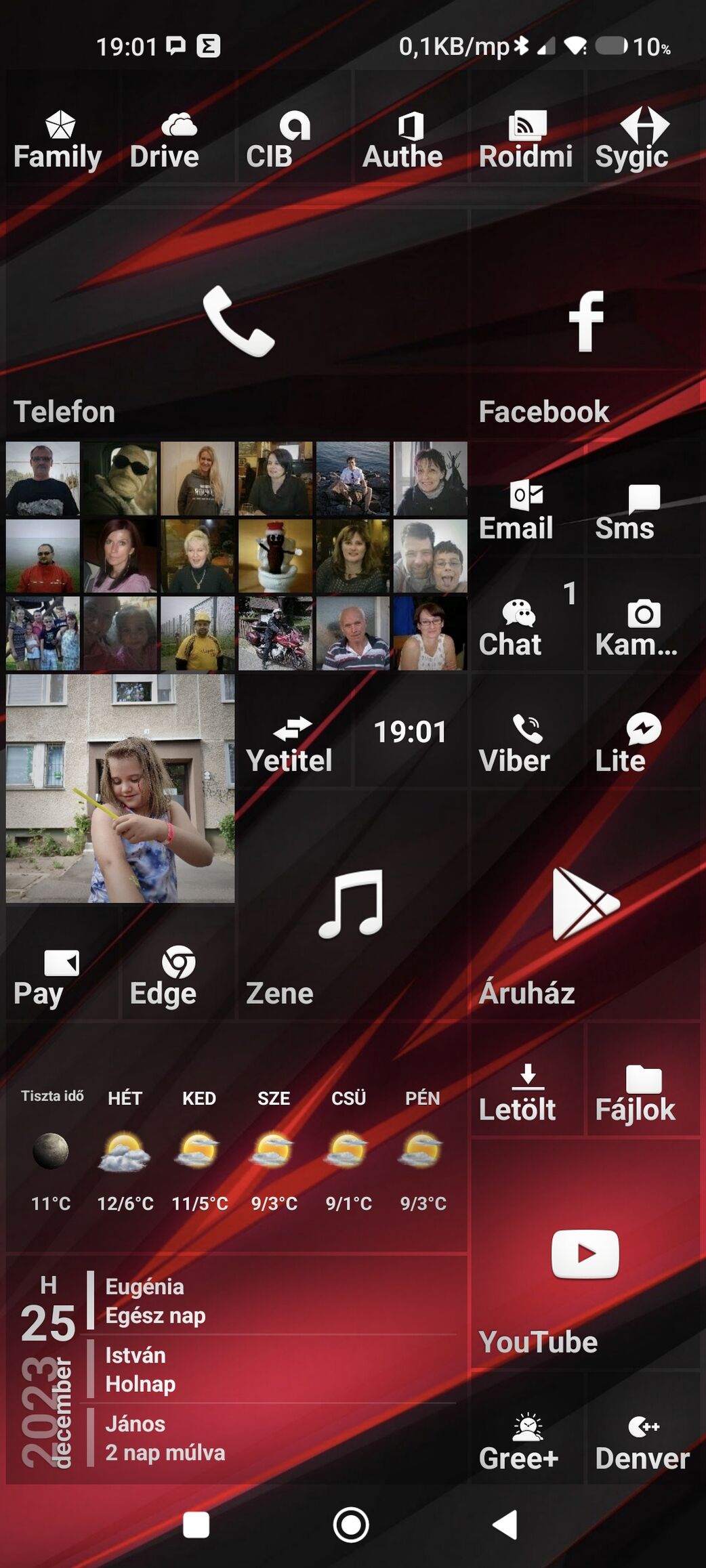706x1568 pixels.
Task: Open the Áruház Play Store tile
Action: click(585, 905)
